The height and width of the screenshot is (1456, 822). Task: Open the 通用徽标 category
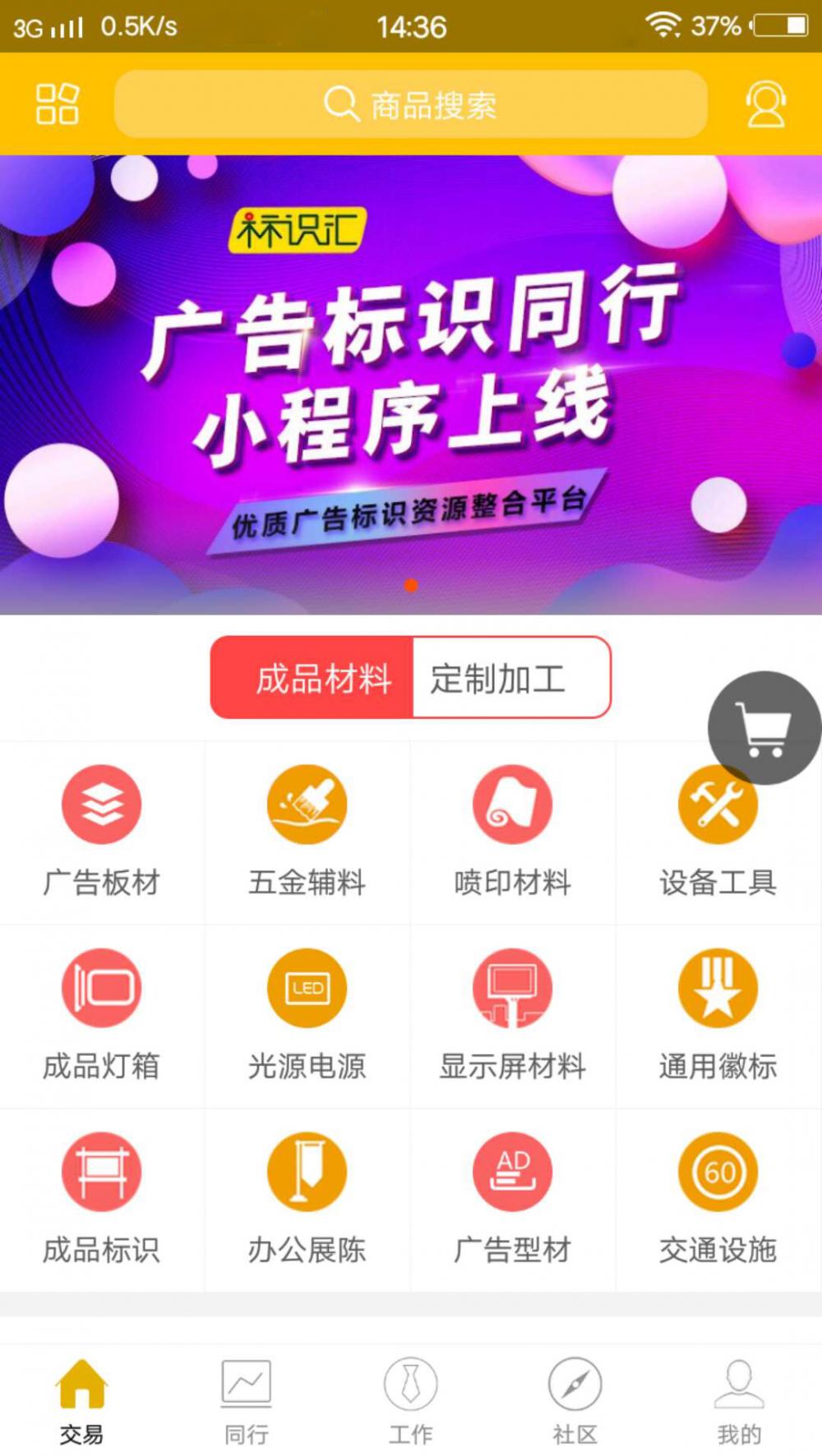pos(718,1016)
